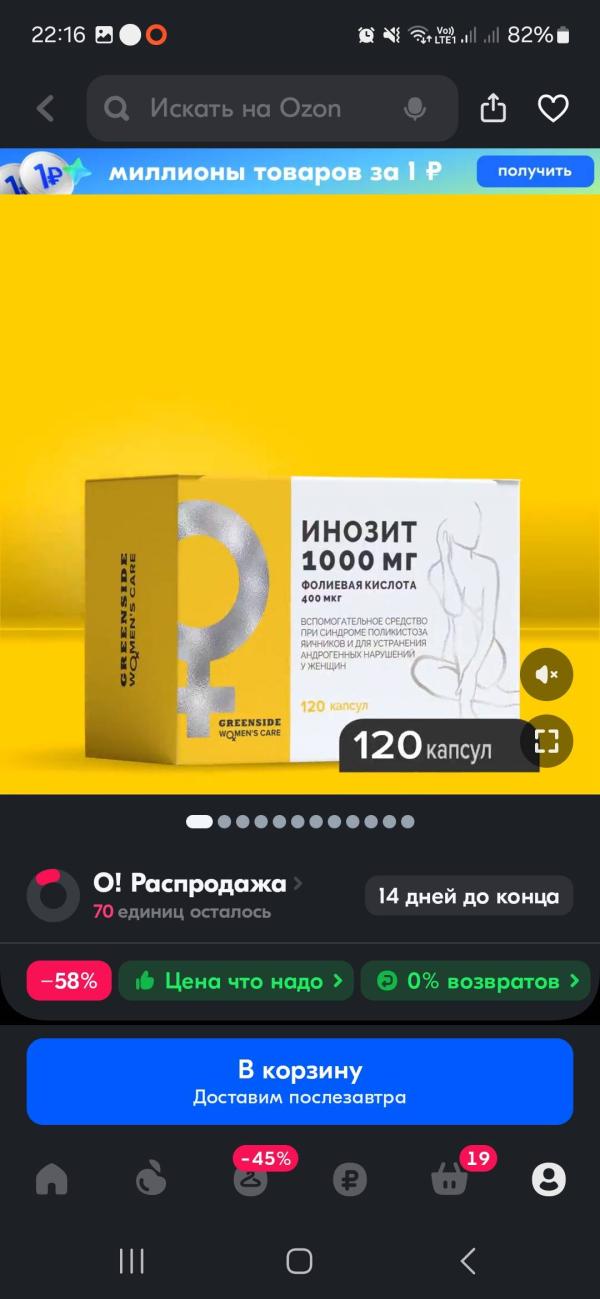Open the 'Цена что надо' chip

[236, 981]
